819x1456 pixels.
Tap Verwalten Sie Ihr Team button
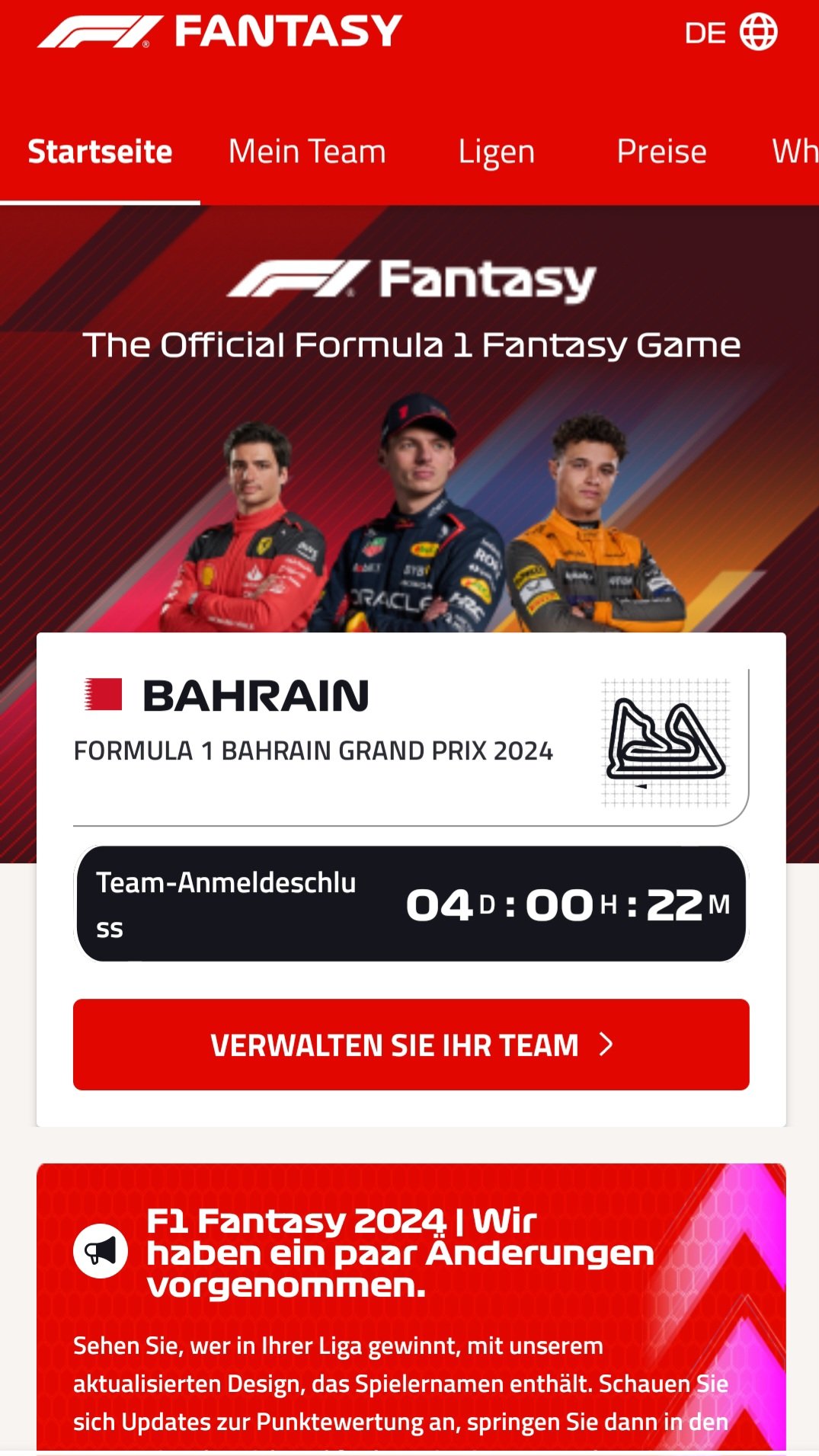click(x=411, y=1045)
